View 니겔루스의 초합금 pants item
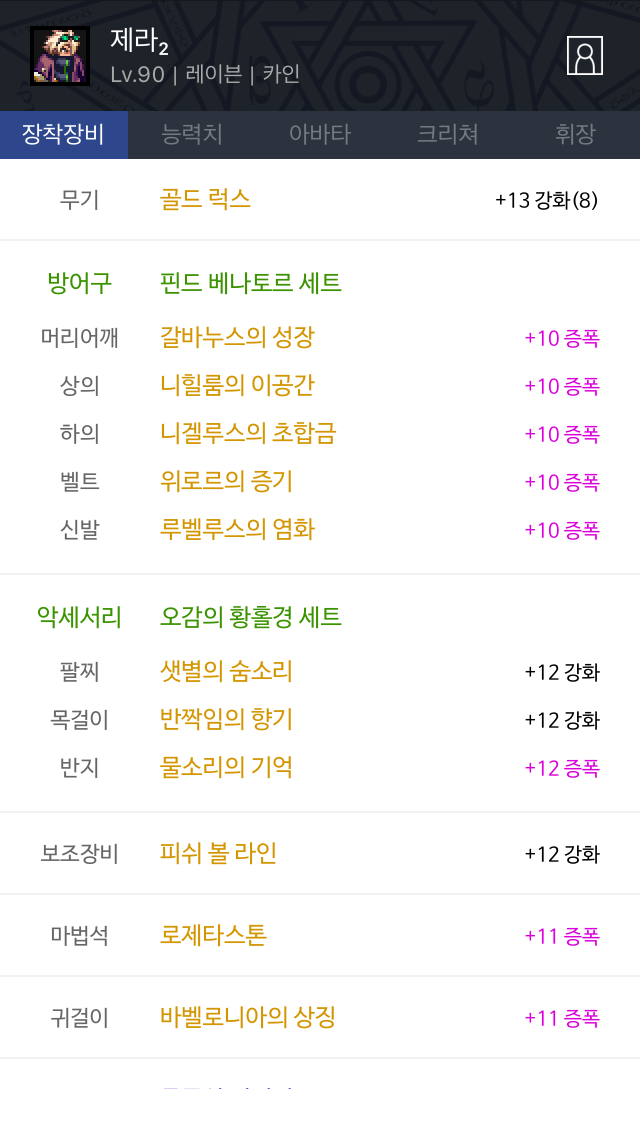Image resolution: width=640 pixels, height=1136 pixels. point(248,433)
